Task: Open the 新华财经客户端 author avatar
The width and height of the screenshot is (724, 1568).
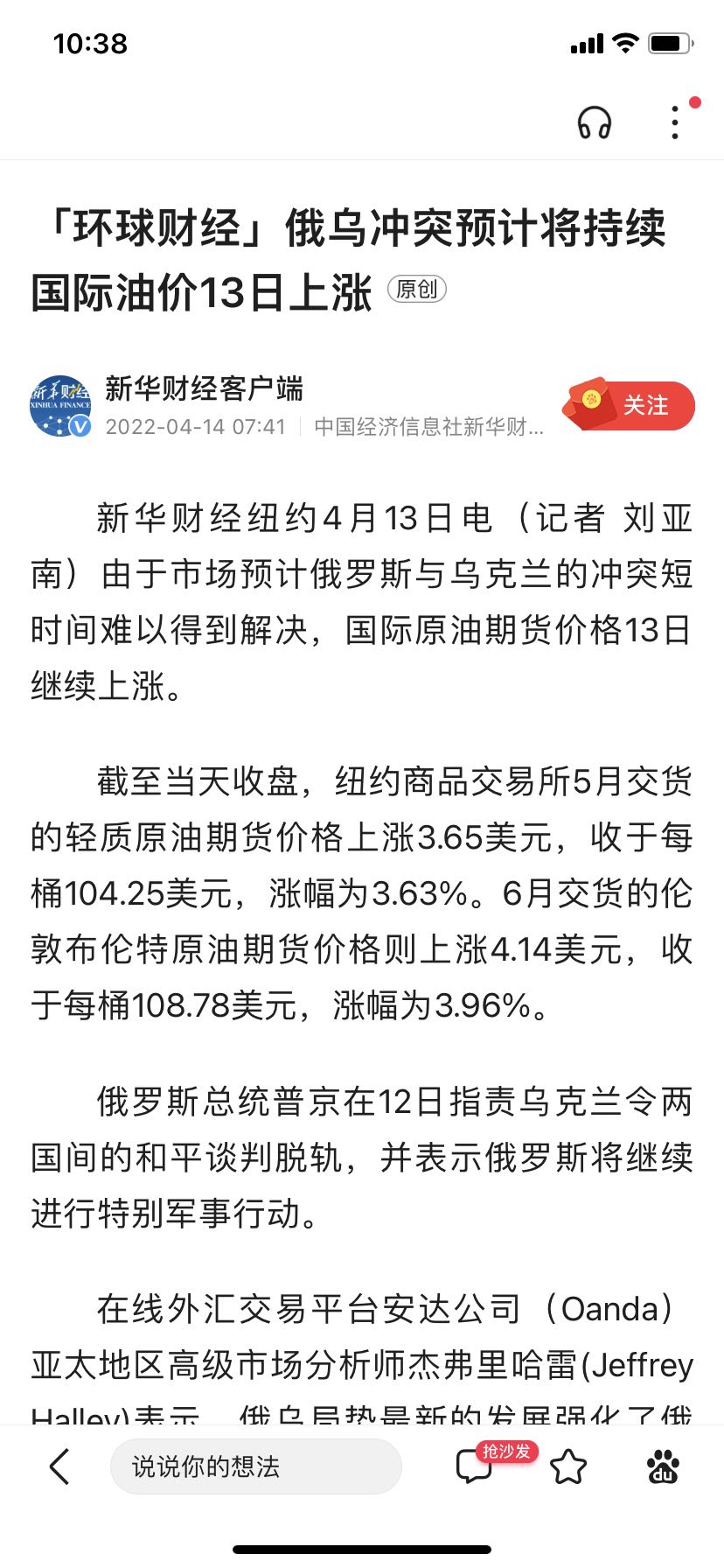Action: point(60,406)
